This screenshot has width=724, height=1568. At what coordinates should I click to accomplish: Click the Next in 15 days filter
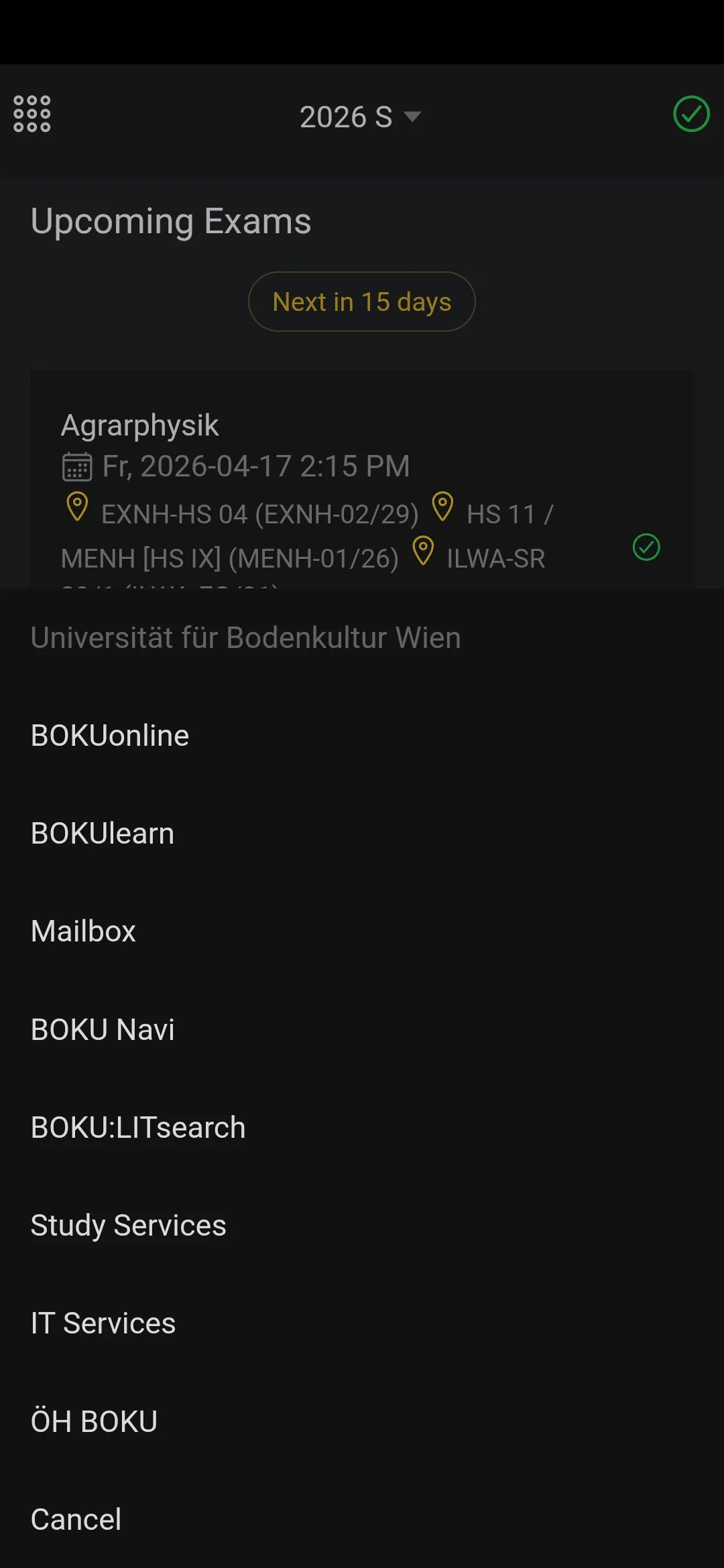click(x=361, y=301)
